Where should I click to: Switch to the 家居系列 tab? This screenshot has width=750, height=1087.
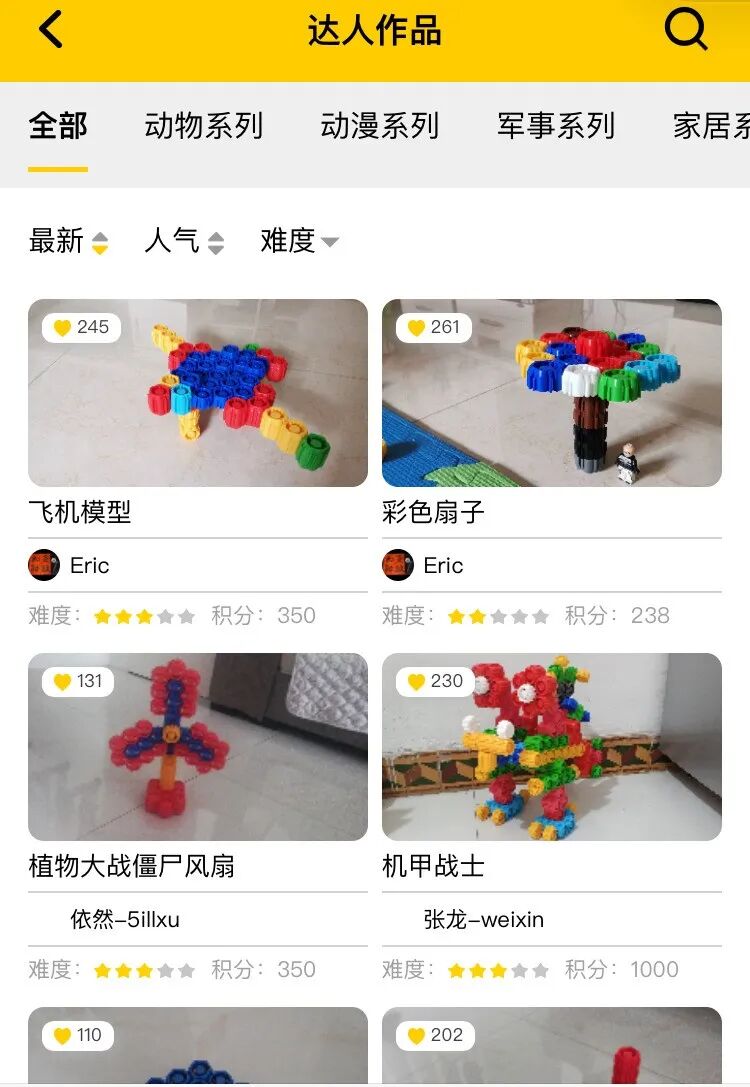(x=711, y=126)
